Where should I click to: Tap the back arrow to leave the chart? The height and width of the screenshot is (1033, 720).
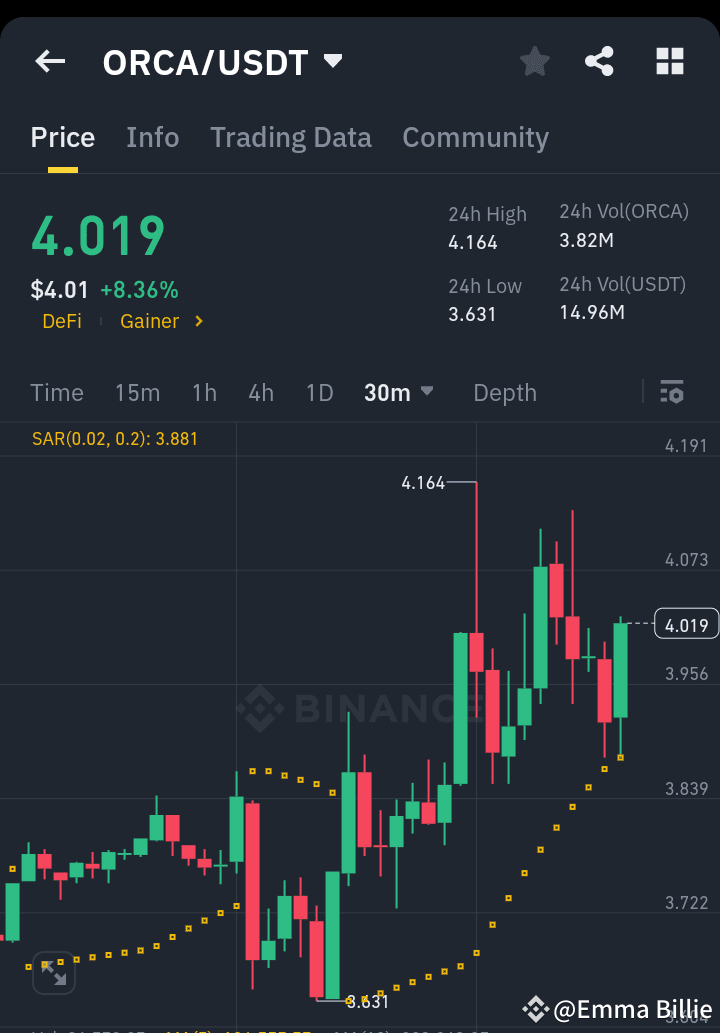(49, 61)
